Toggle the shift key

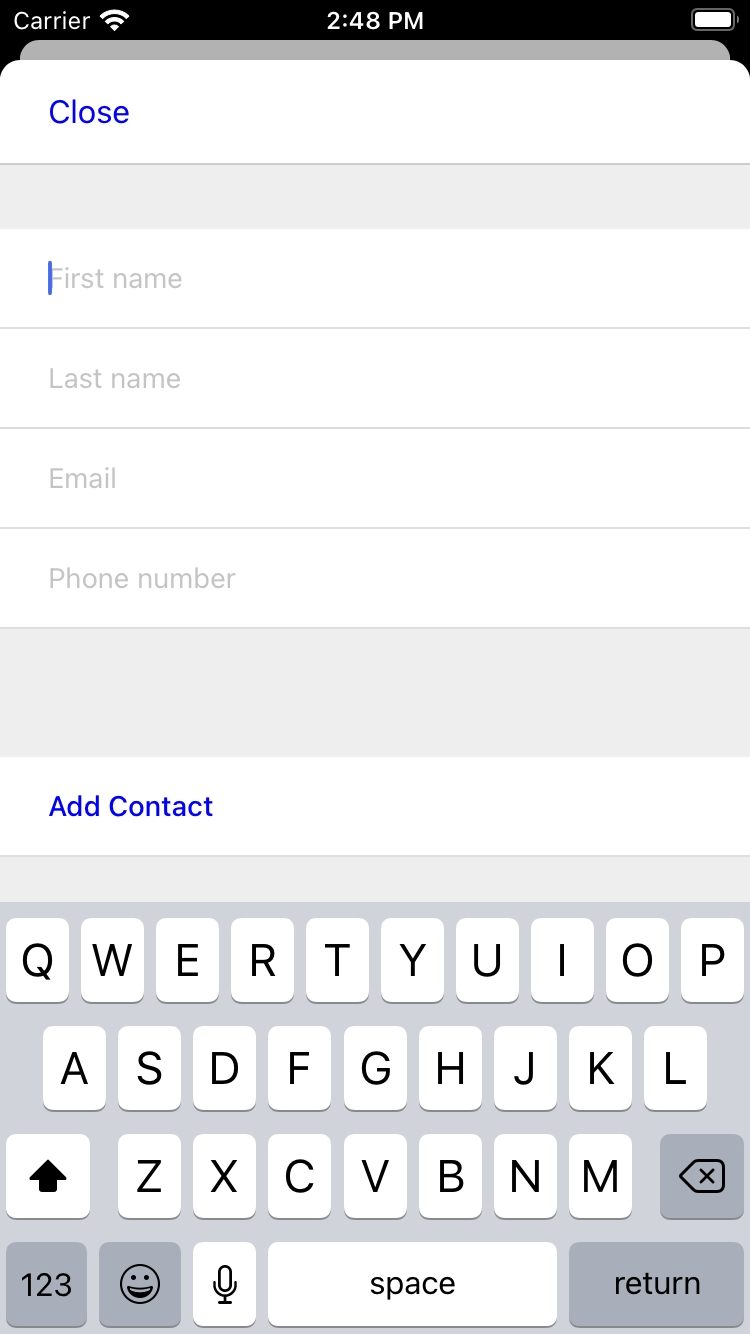tap(48, 1177)
